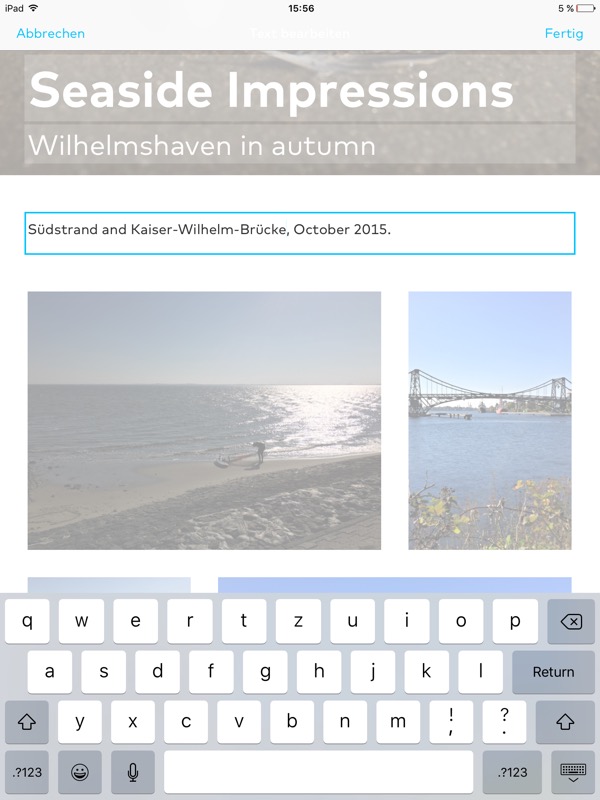Place cursor in the Südstrand caption field

[x=299, y=232]
